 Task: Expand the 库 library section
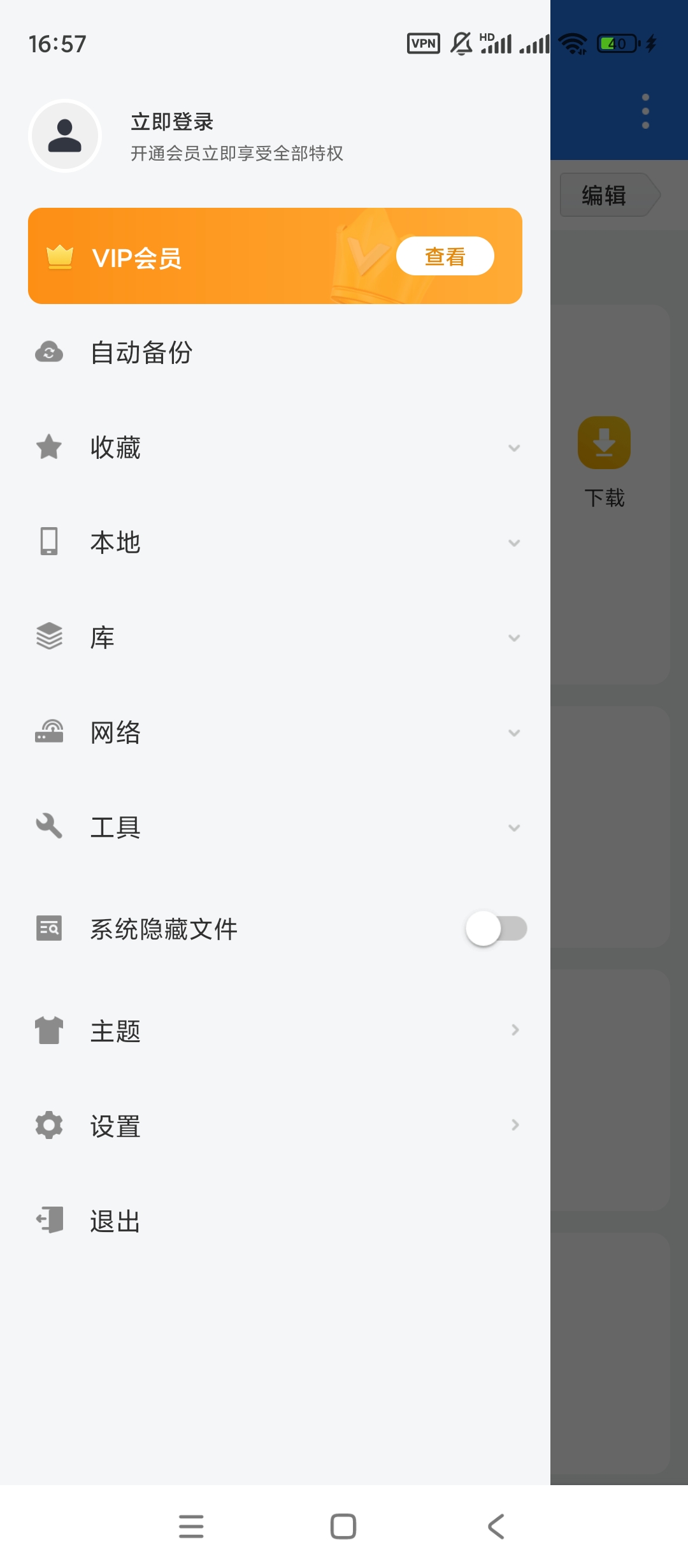click(513, 638)
